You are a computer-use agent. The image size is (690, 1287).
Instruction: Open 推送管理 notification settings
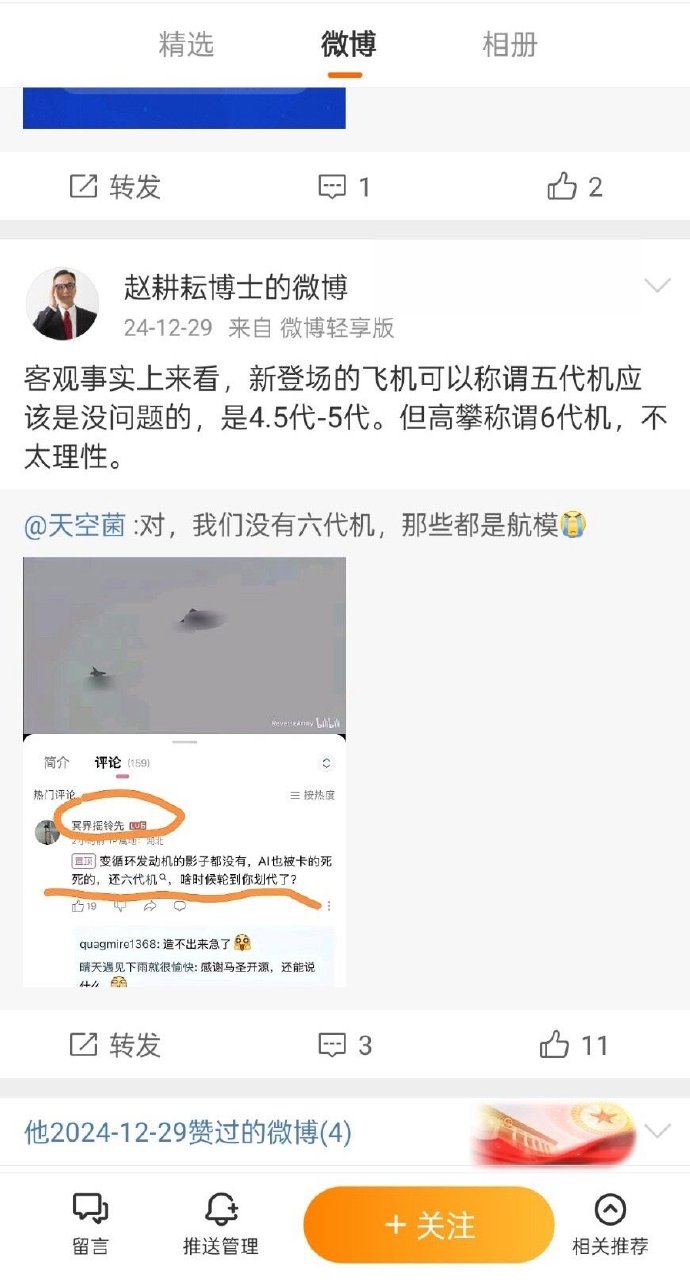pyautogui.click(x=220, y=1225)
